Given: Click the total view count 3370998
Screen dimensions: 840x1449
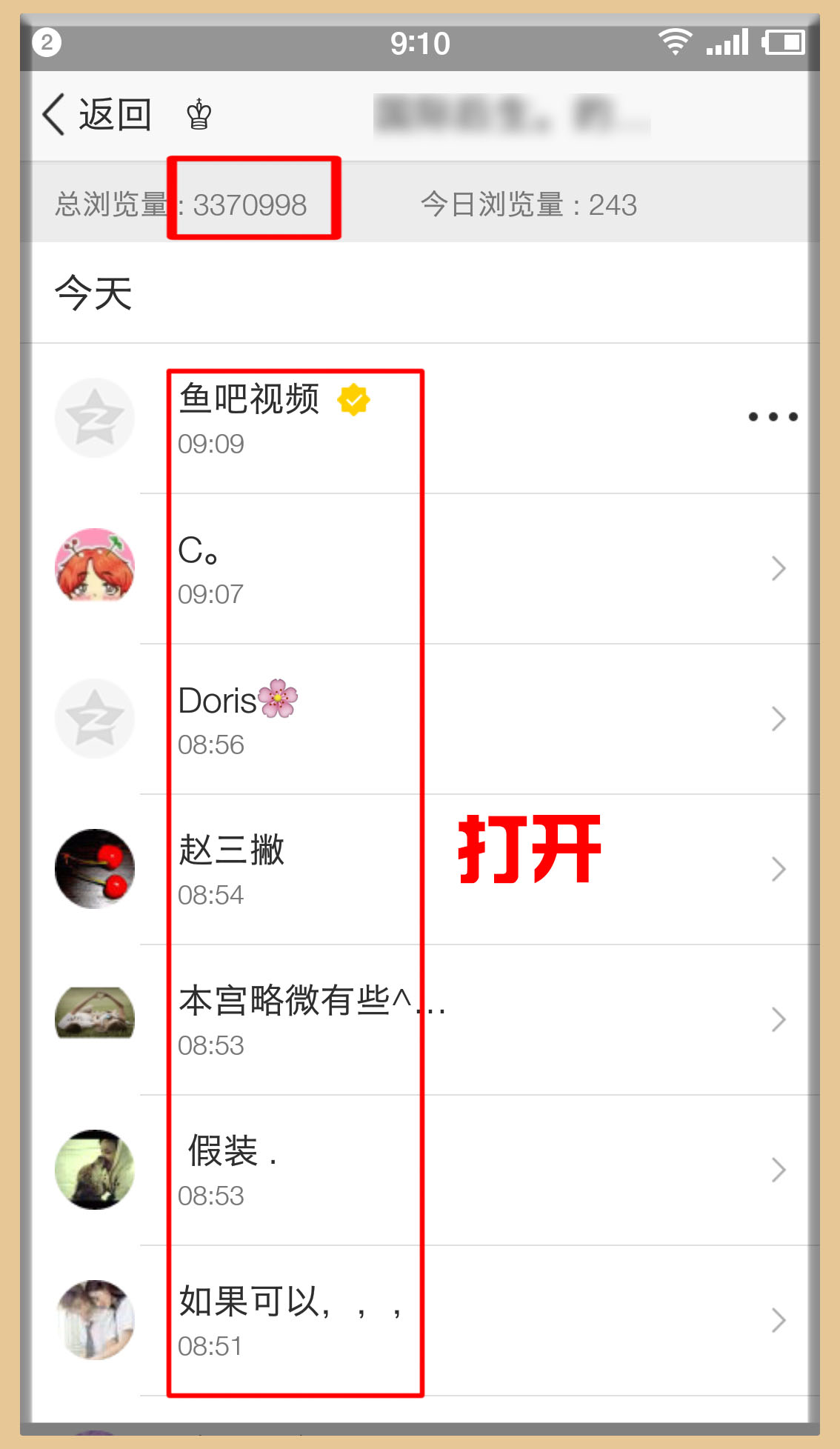Looking at the screenshot, I should pos(250,205).
